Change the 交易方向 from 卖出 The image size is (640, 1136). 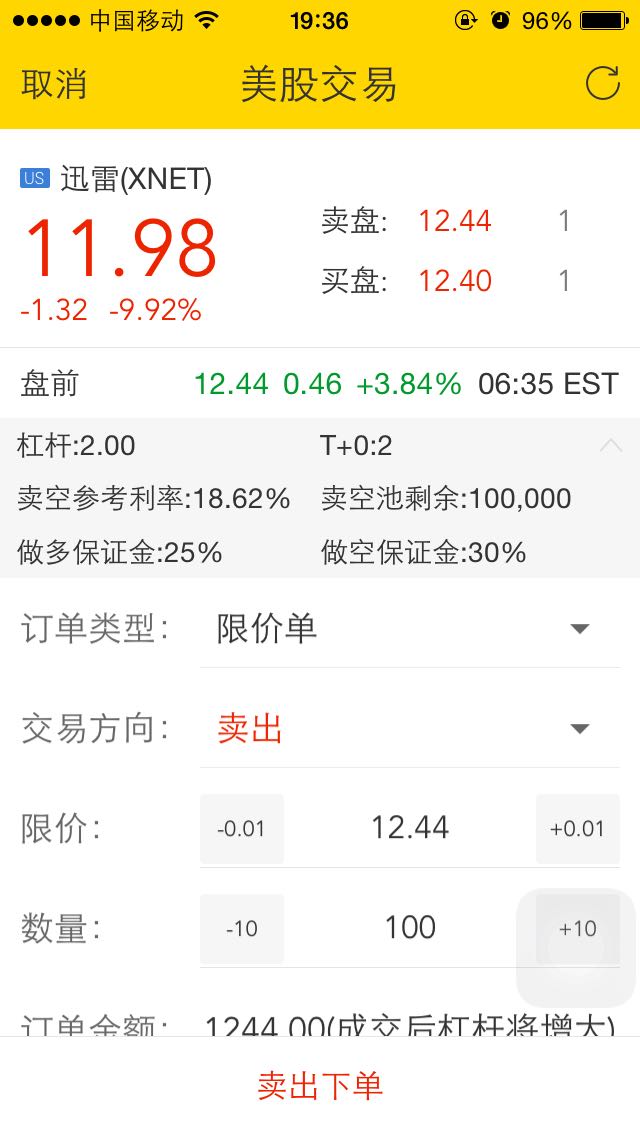(410, 729)
